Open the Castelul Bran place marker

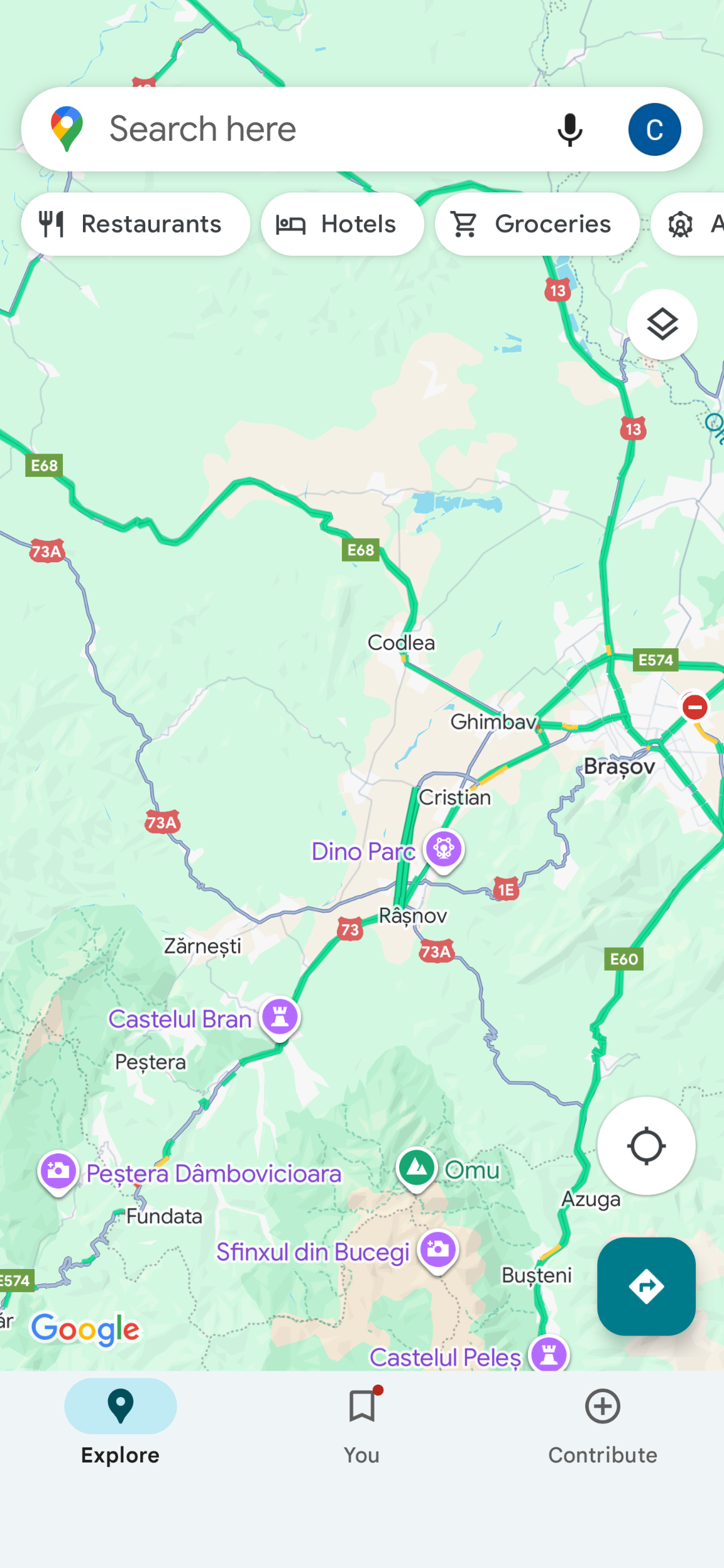tap(280, 1018)
